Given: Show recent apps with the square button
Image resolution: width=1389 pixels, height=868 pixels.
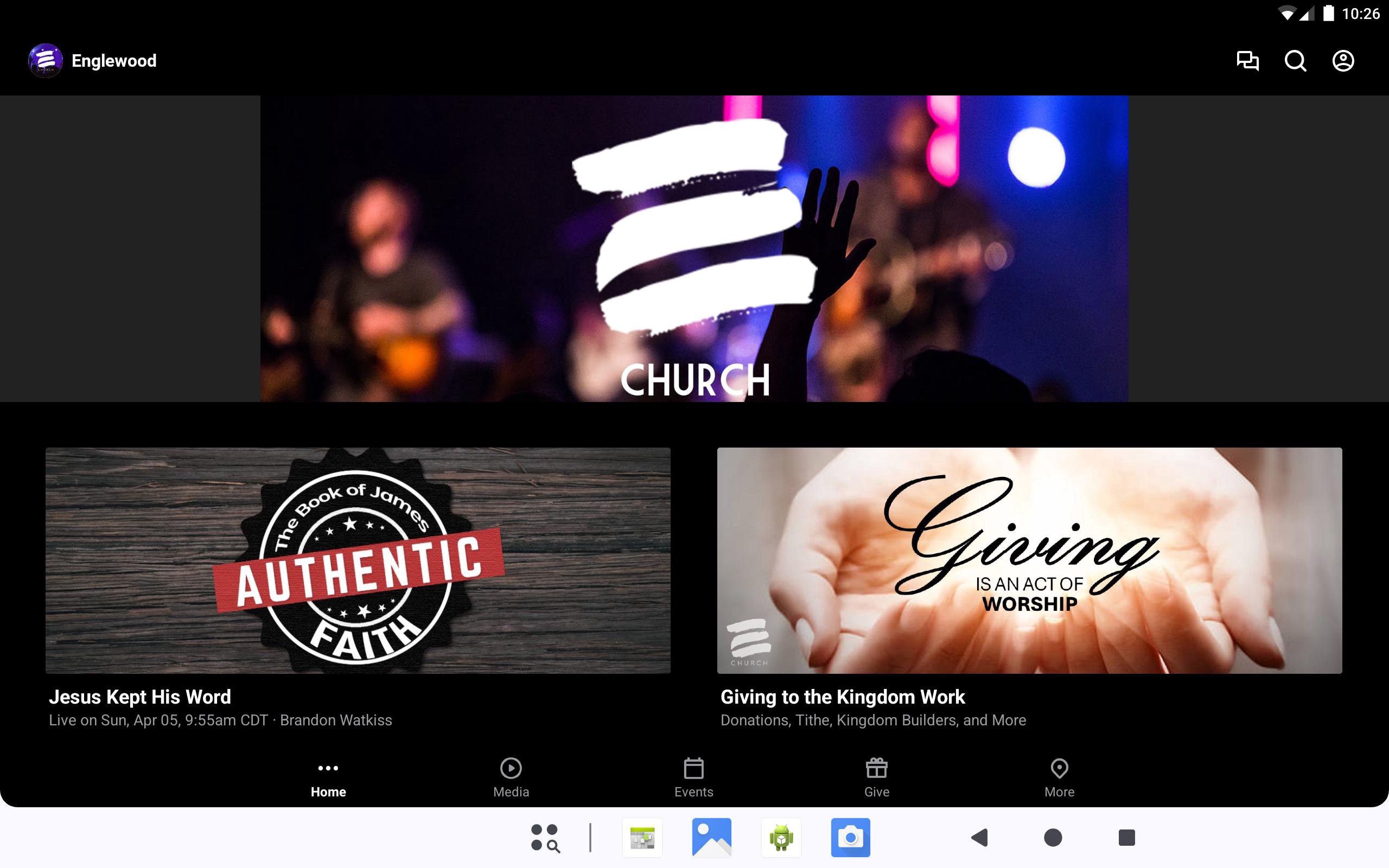Looking at the screenshot, I should (x=1126, y=838).
